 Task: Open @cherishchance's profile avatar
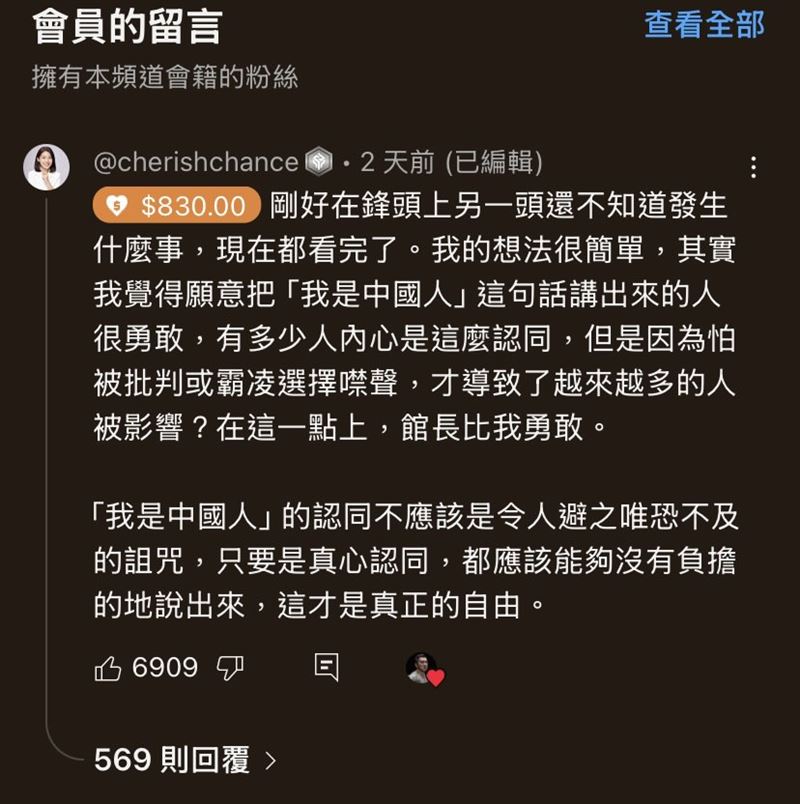(46, 167)
